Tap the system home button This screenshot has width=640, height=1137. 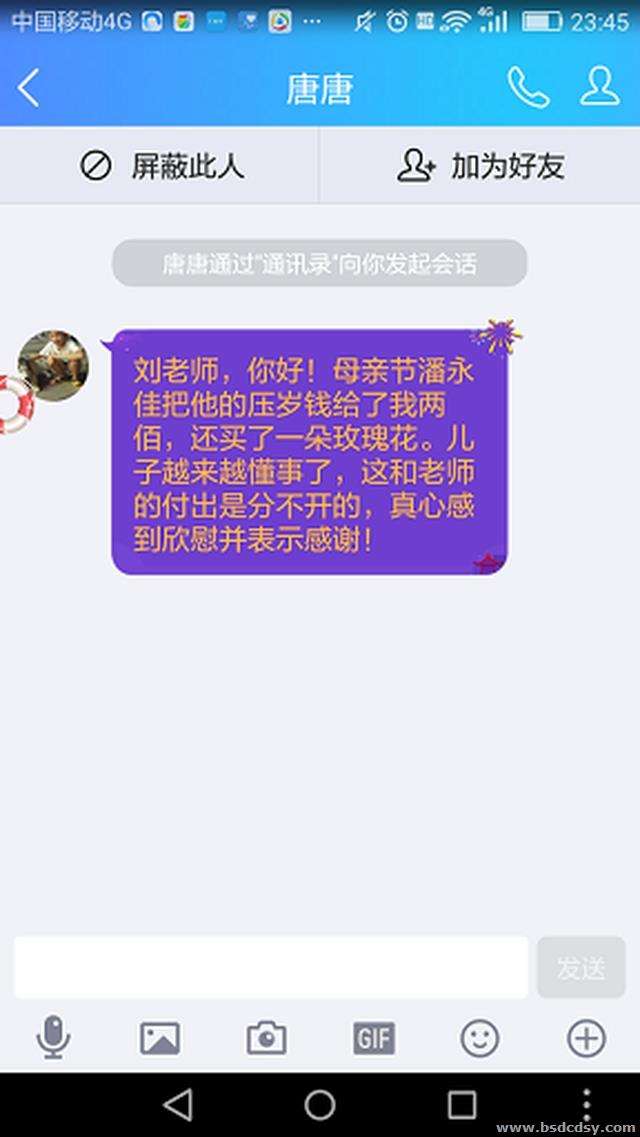point(320,1105)
